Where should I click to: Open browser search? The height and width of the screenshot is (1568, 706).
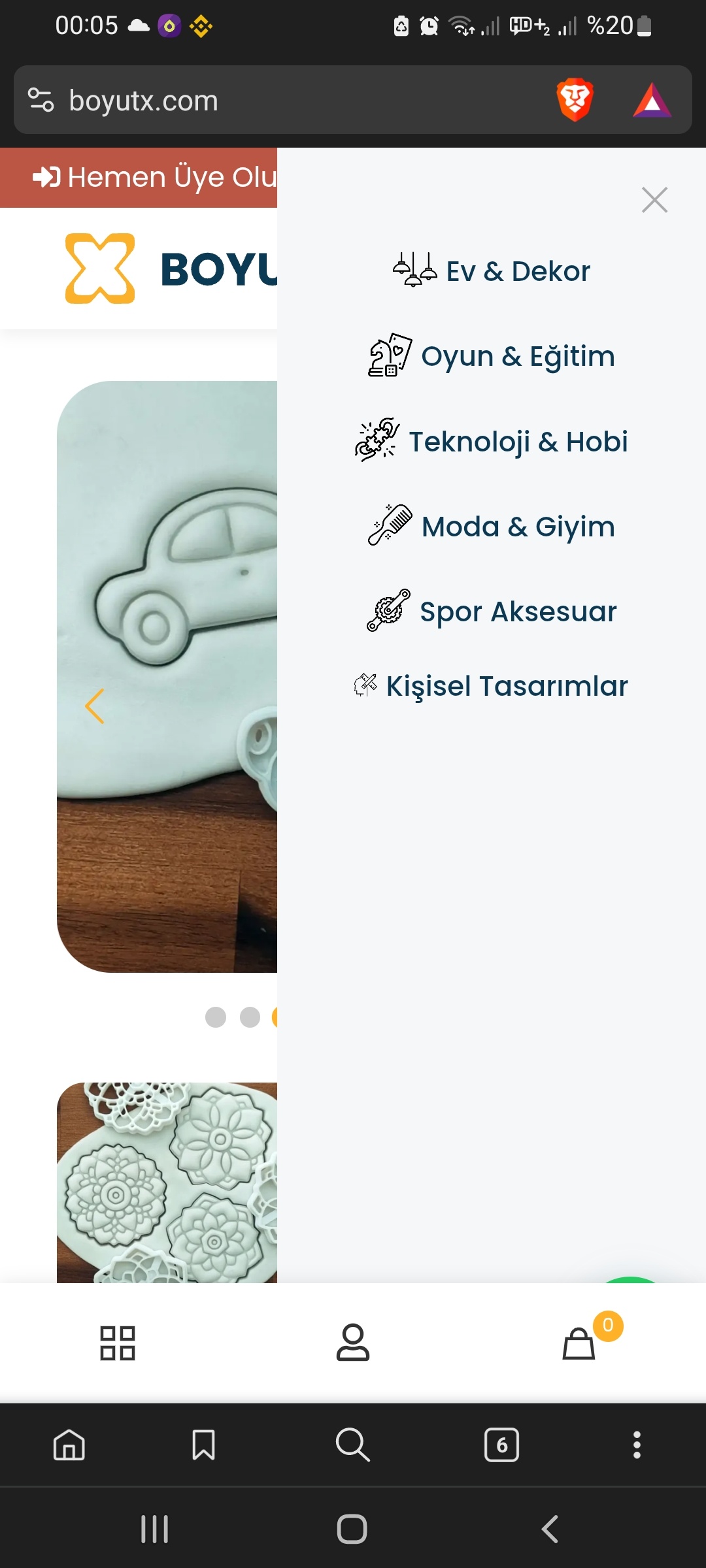pos(353,1445)
